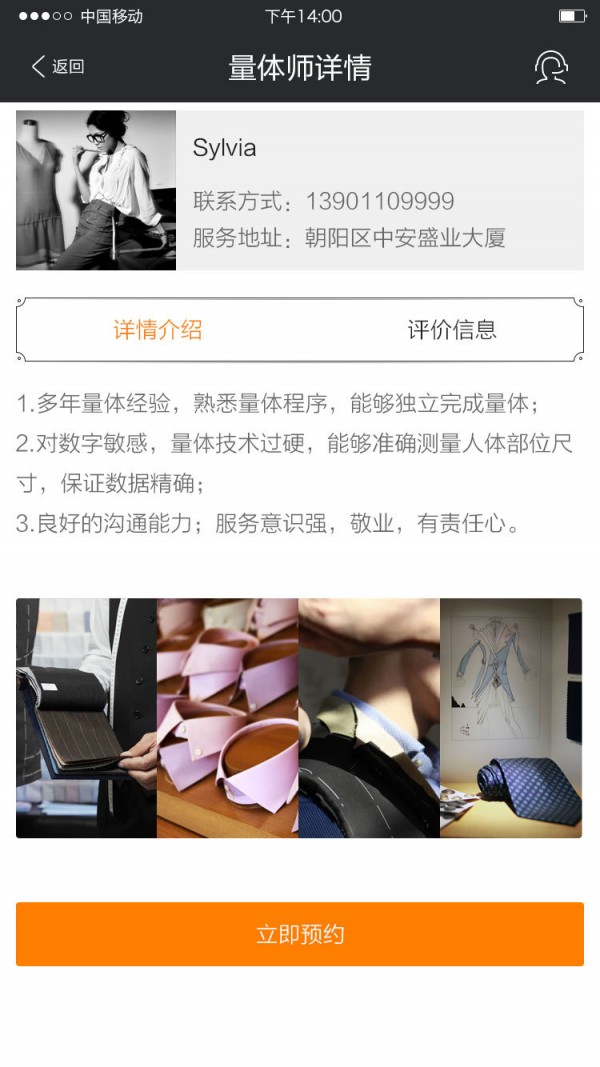Go back using the 返回 button
Image resolution: width=600 pixels, height=1067 pixels.
pyautogui.click(x=58, y=67)
